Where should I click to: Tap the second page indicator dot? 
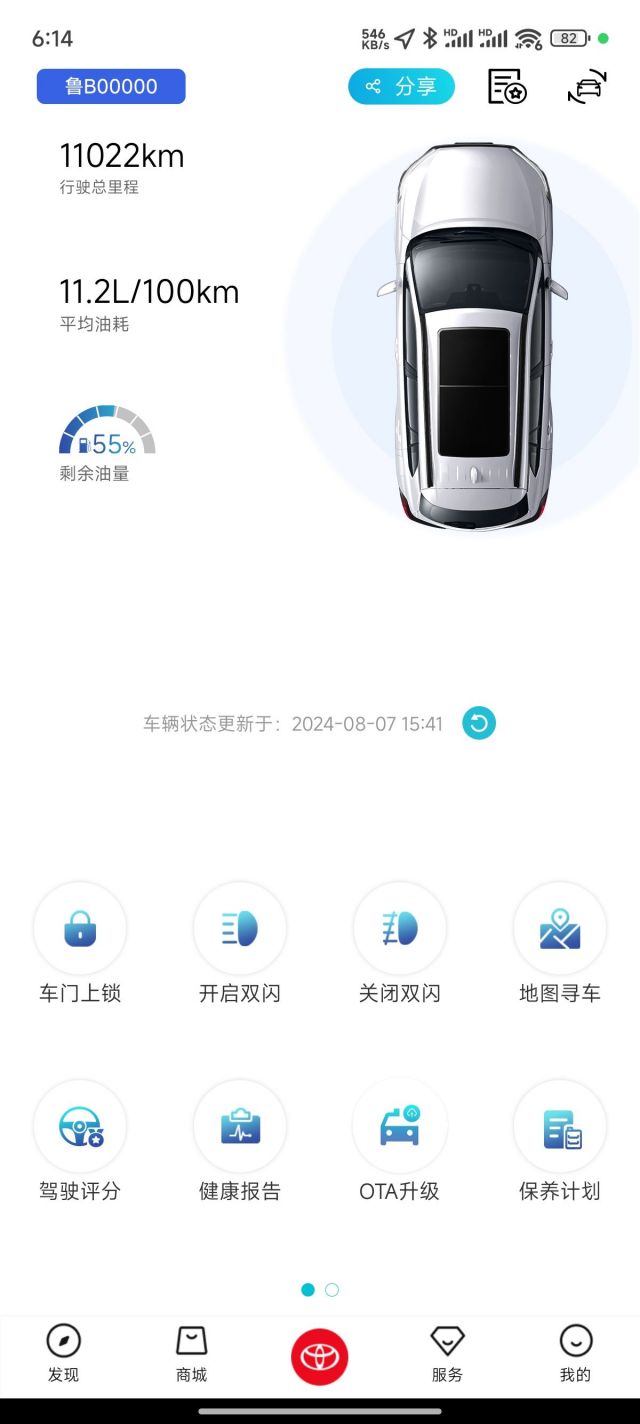pos(332,1290)
